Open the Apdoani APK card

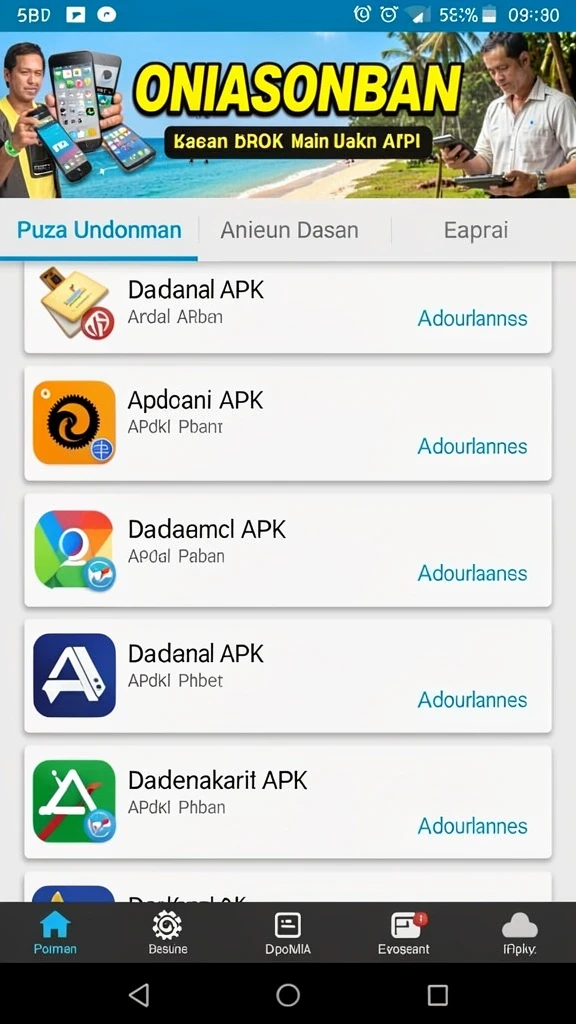pyautogui.click(x=288, y=423)
